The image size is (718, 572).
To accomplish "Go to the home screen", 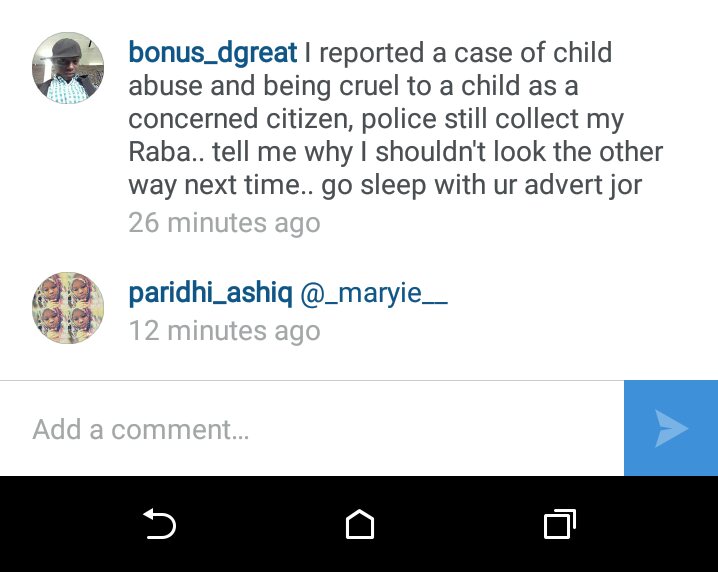I will [x=359, y=524].
